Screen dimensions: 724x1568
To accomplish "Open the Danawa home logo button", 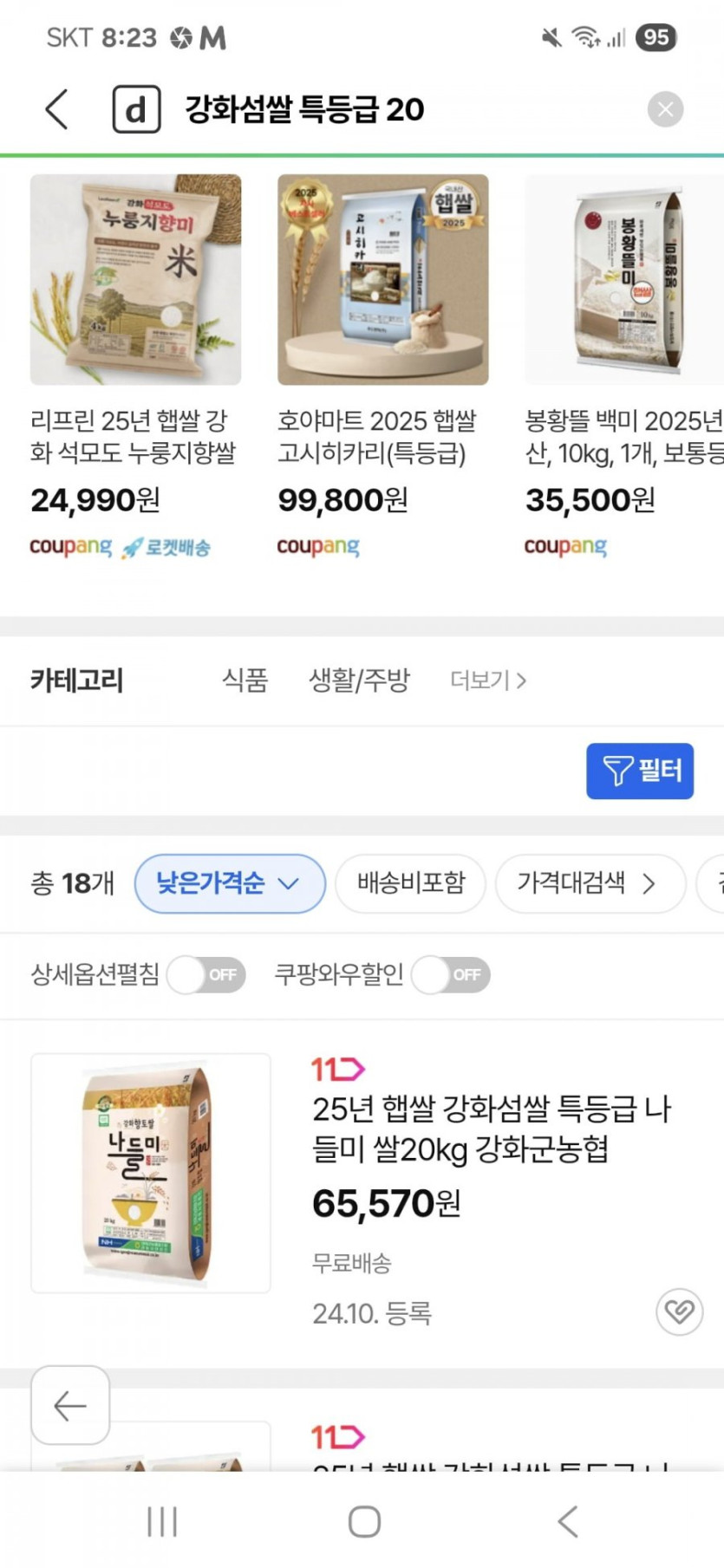I will click(x=136, y=109).
